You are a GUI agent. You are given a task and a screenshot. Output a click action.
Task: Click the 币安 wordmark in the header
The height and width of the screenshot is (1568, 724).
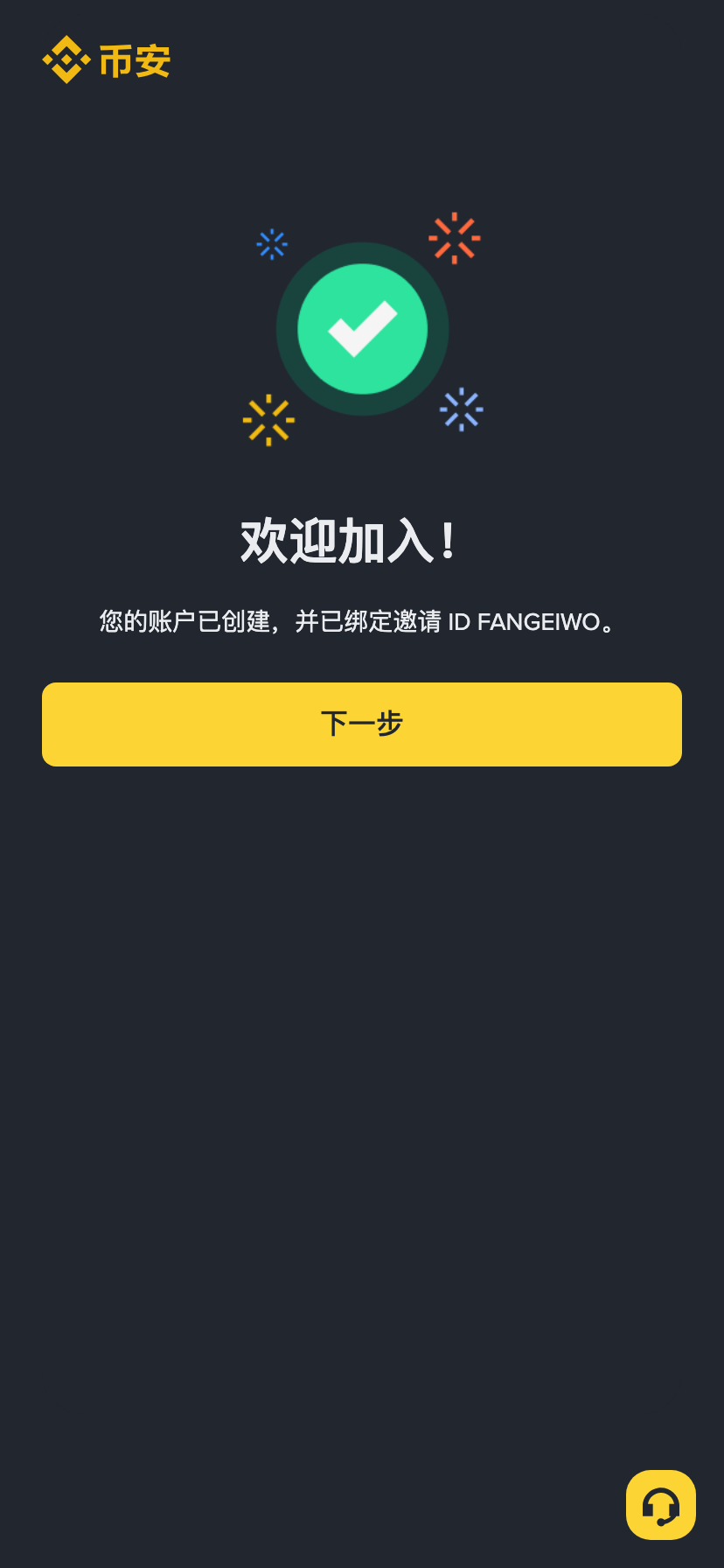pos(136,59)
